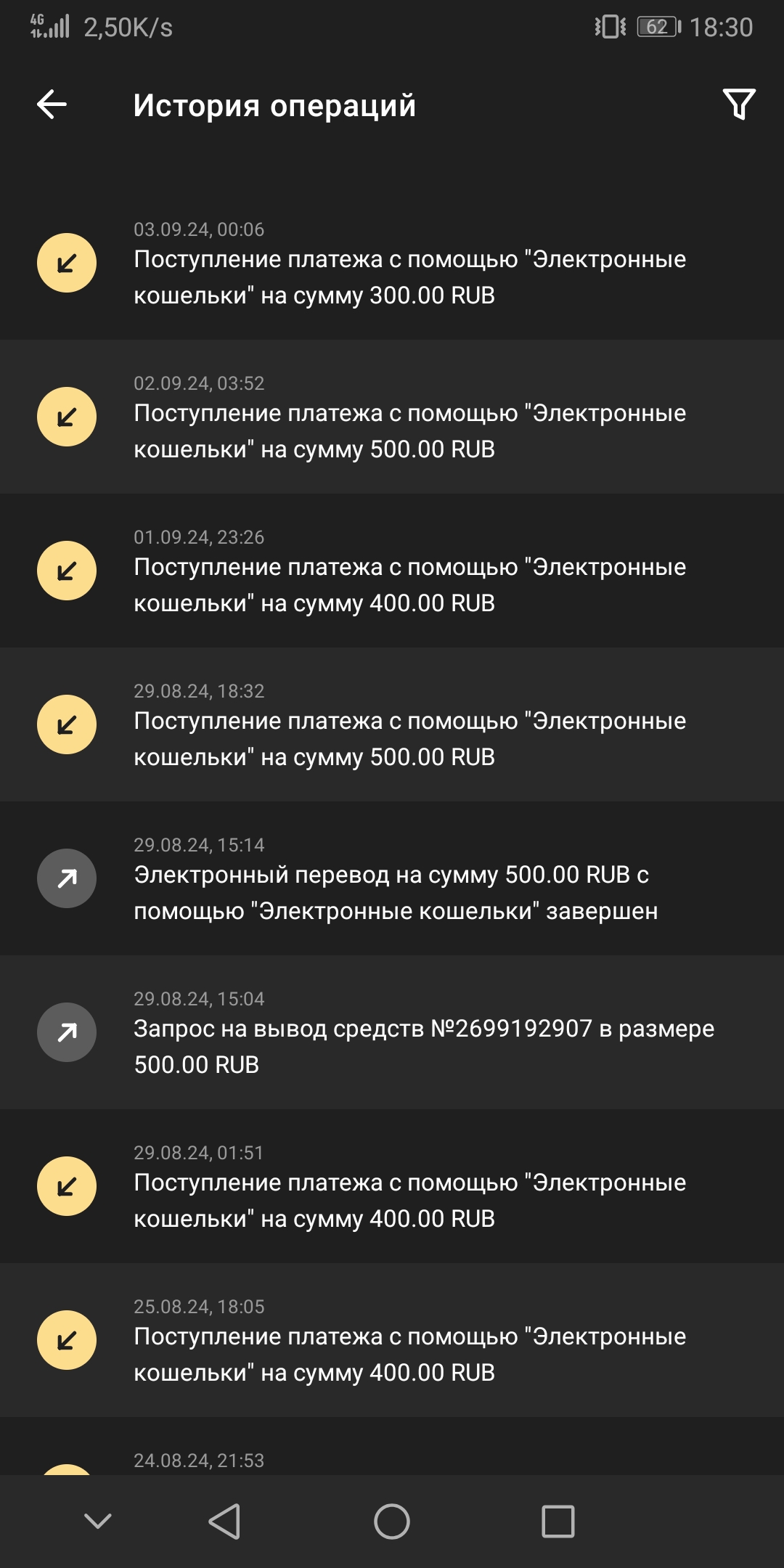Screen dimensions: 784x1568
Task: Open withdrawal request №2699192907
Action: tap(392, 1033)
